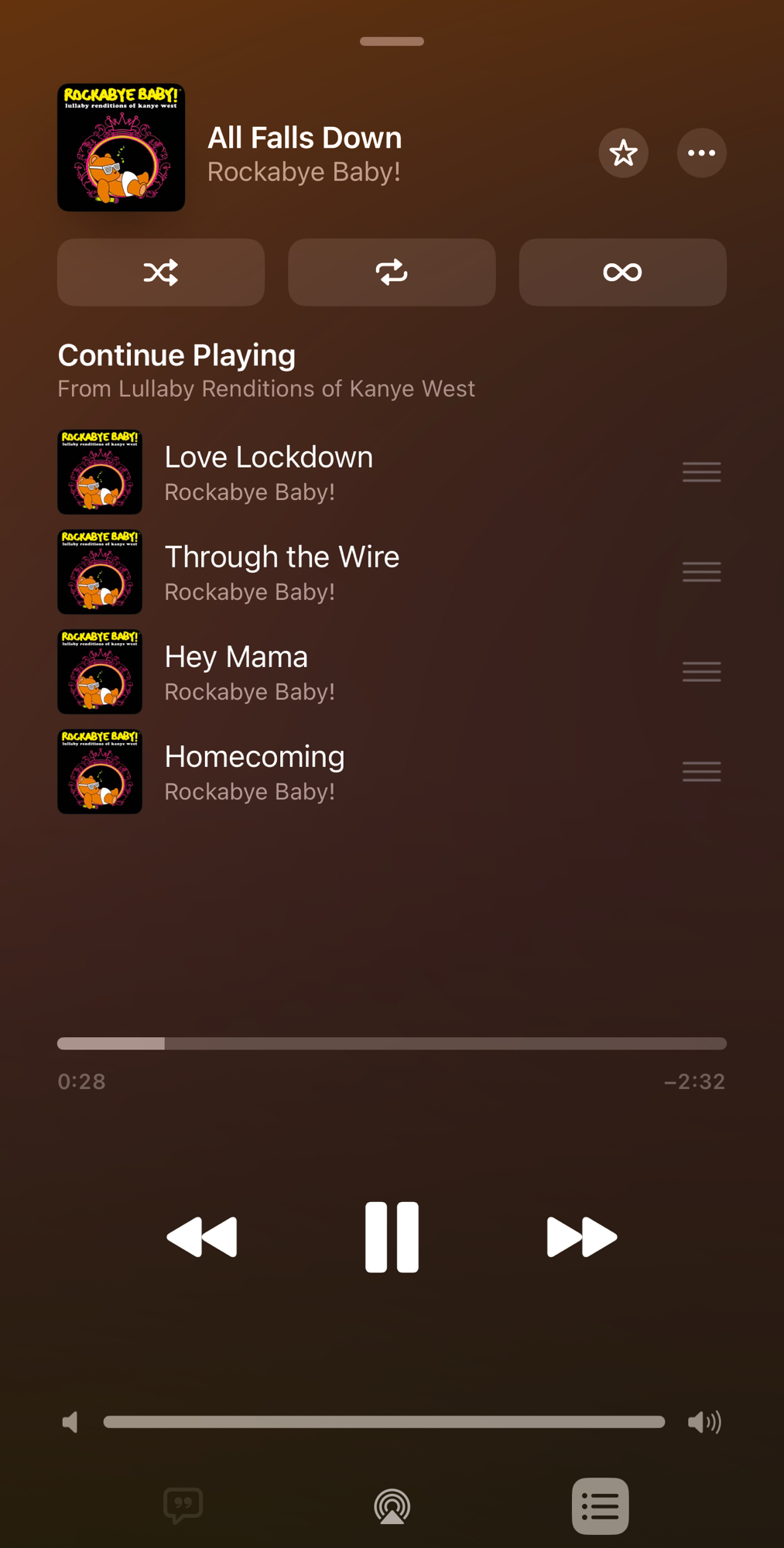The image size is (784, 1548).
Task: Toggle autoplay infinity button
Action: click(x=622, y=272)
